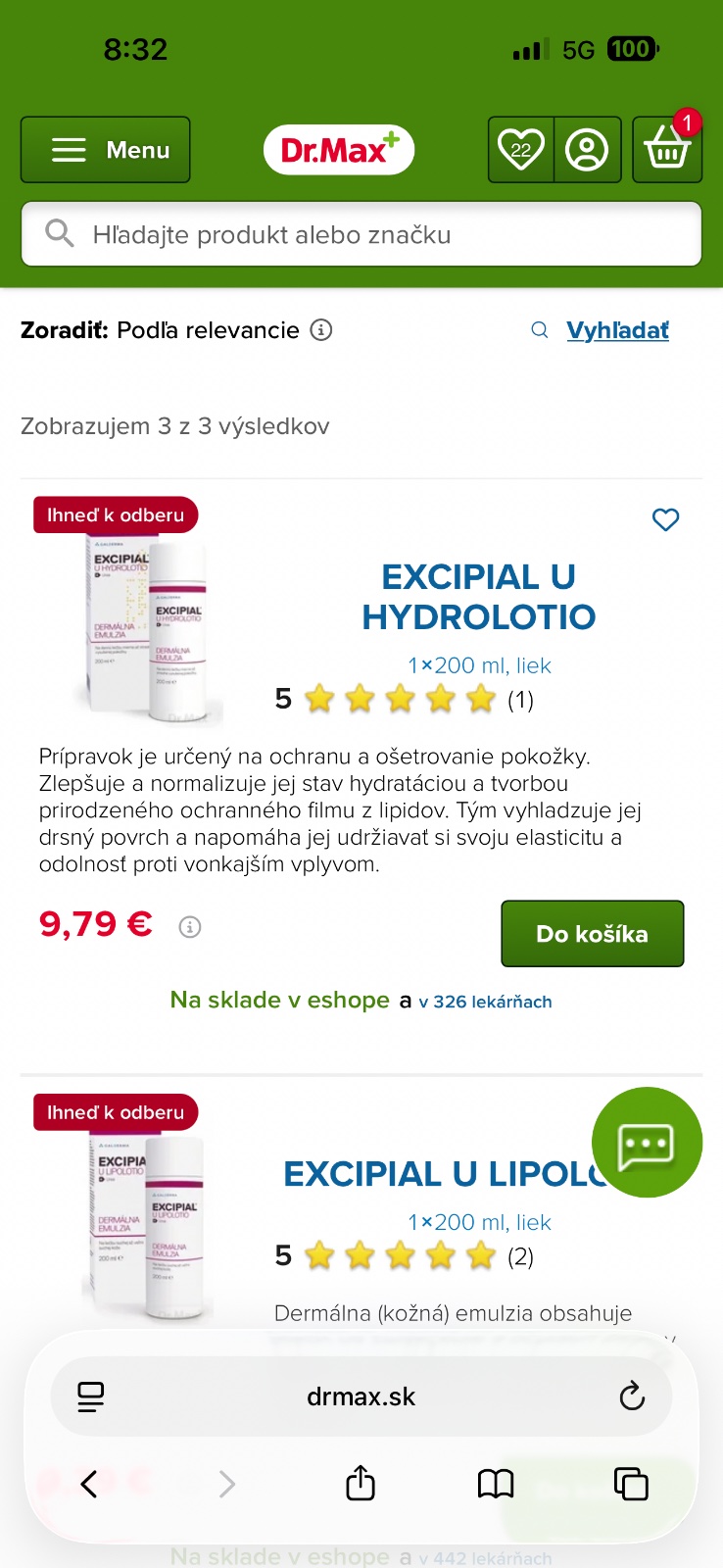Show price info for the 9,79 € item
723x1568 pixels.
tap(190, 927)
